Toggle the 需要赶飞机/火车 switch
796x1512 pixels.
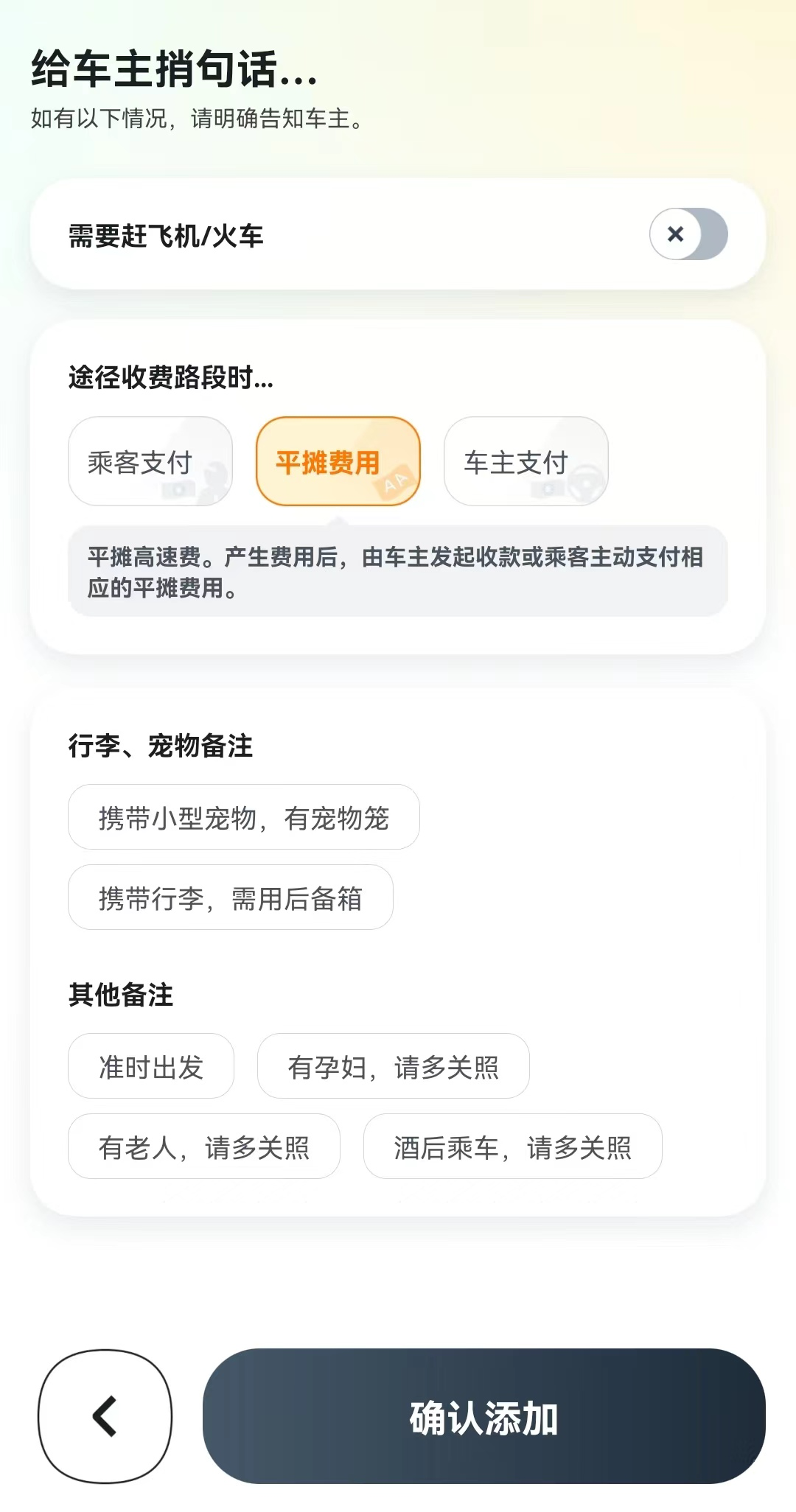[688, 234]
